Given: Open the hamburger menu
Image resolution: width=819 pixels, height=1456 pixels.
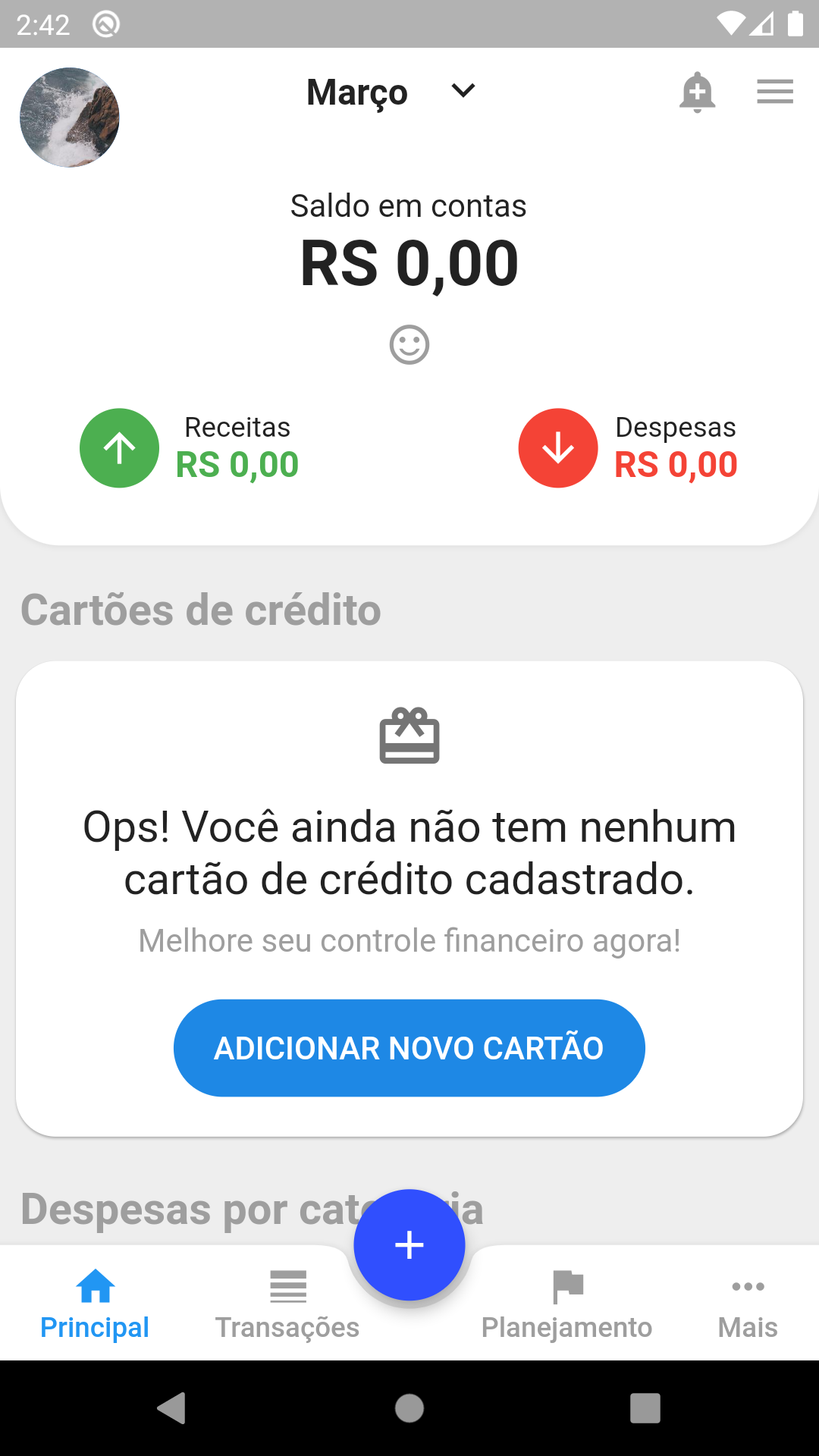Looking at the screenshot, I should pyautogui.click(x=774, y=93).
